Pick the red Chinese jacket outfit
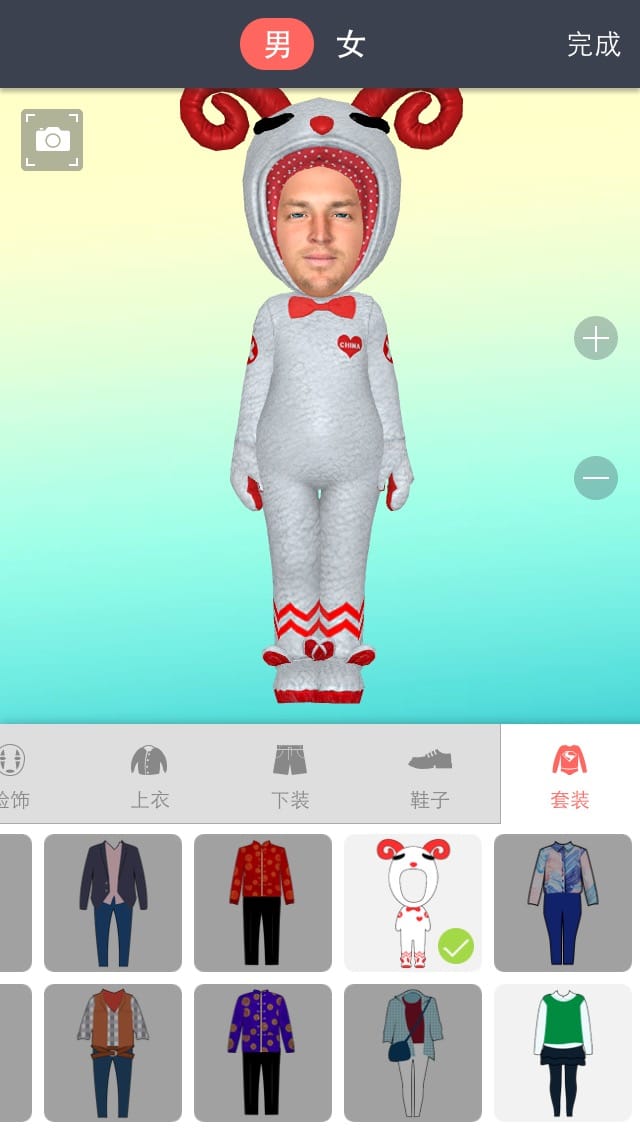The width and height of the screenshot is (640, 1136). [x=263, y=903]
